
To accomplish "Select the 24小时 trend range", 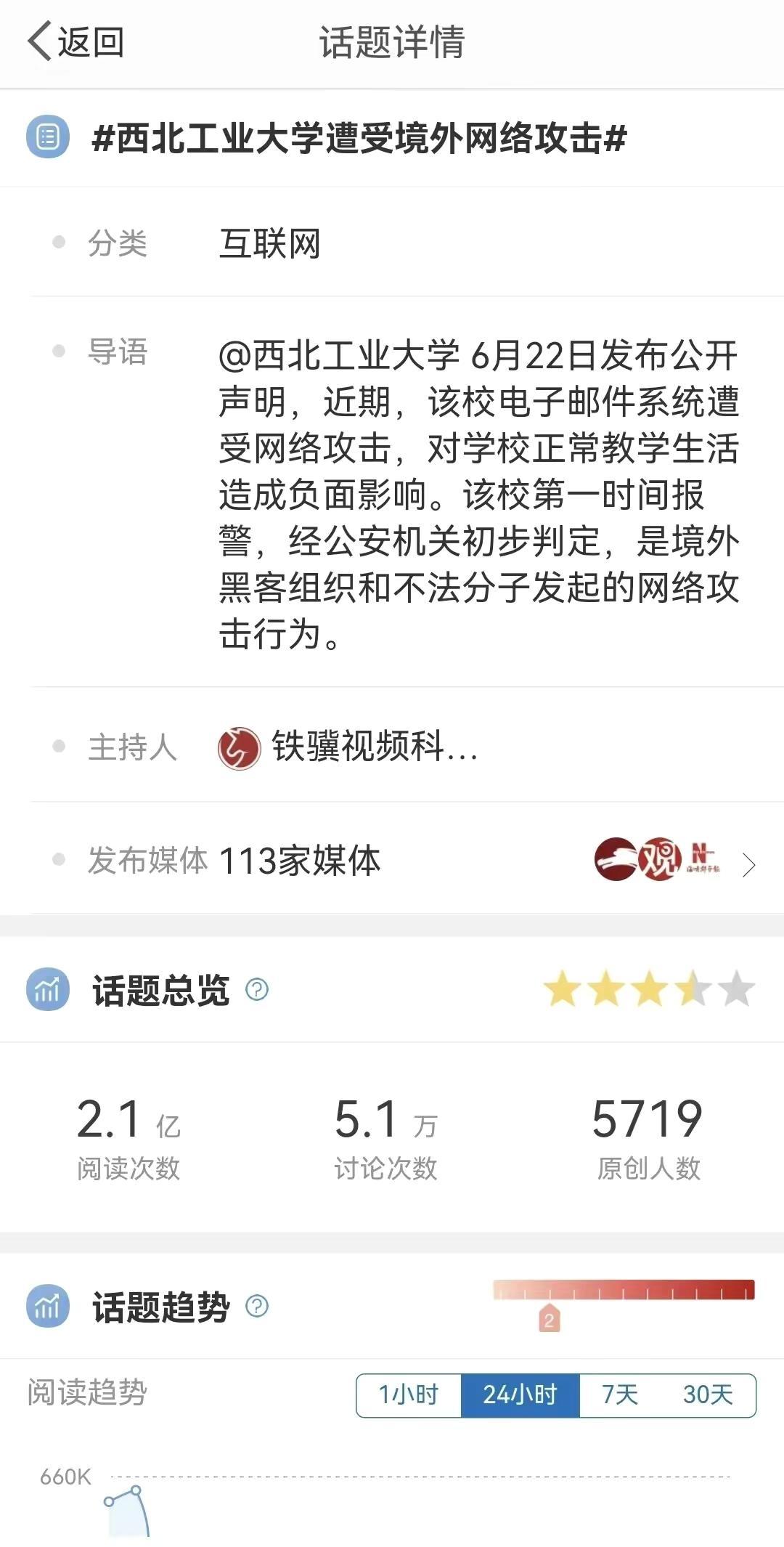I will [520, 1395].
